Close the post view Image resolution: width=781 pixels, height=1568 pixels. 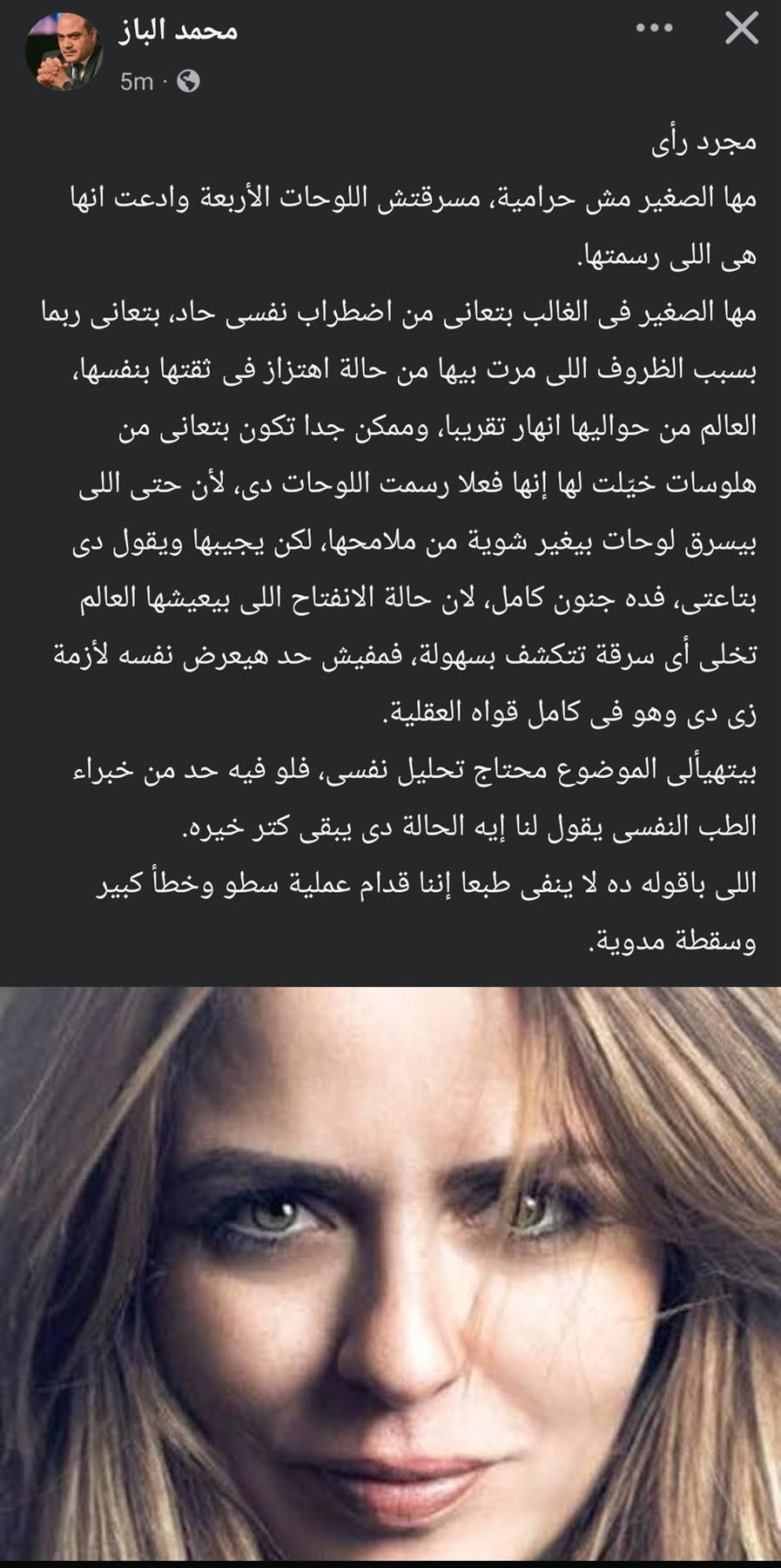click(741, 29)
